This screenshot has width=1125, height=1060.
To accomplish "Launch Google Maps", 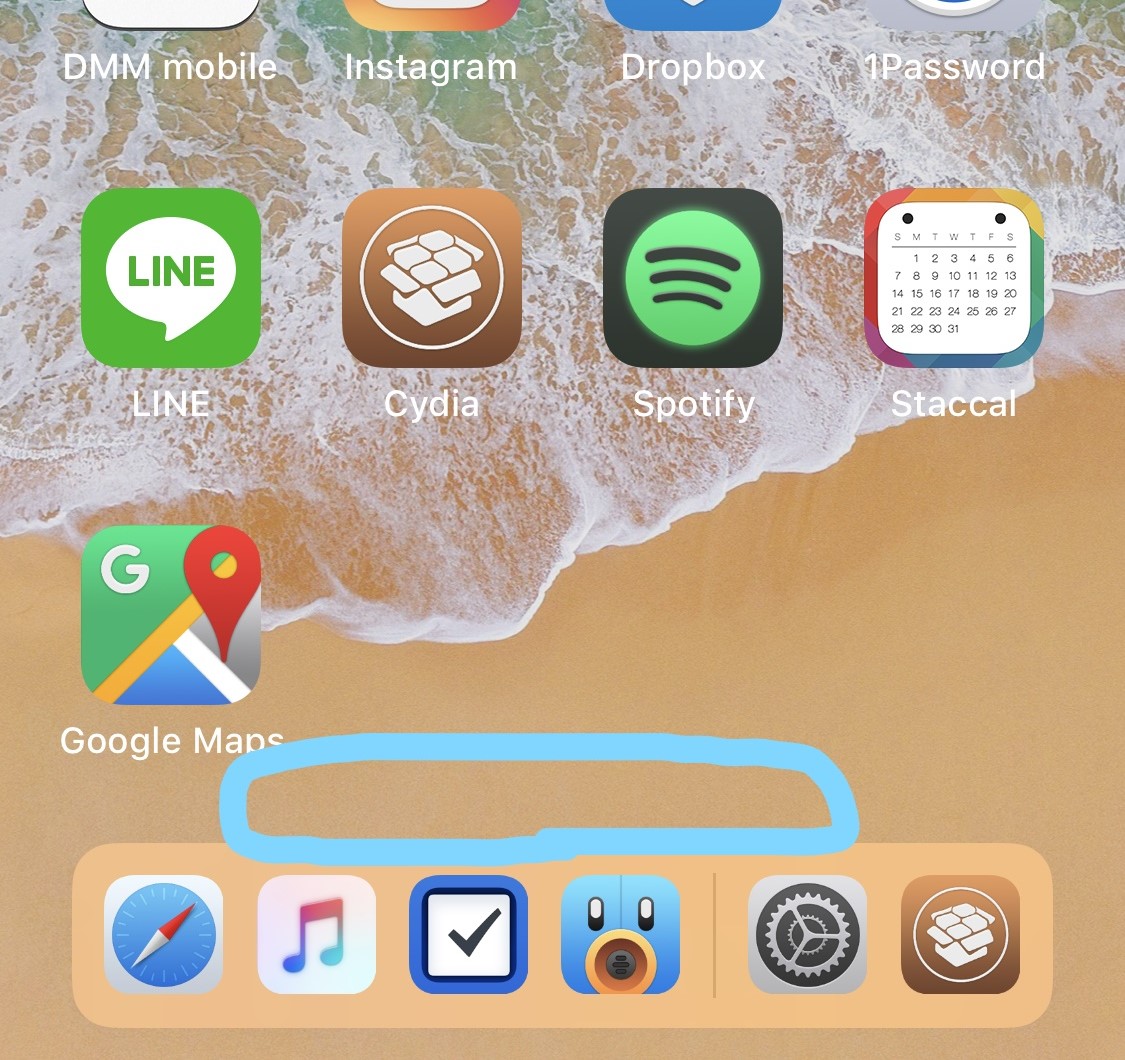I will pyautogui.click(x=171, y=615).
